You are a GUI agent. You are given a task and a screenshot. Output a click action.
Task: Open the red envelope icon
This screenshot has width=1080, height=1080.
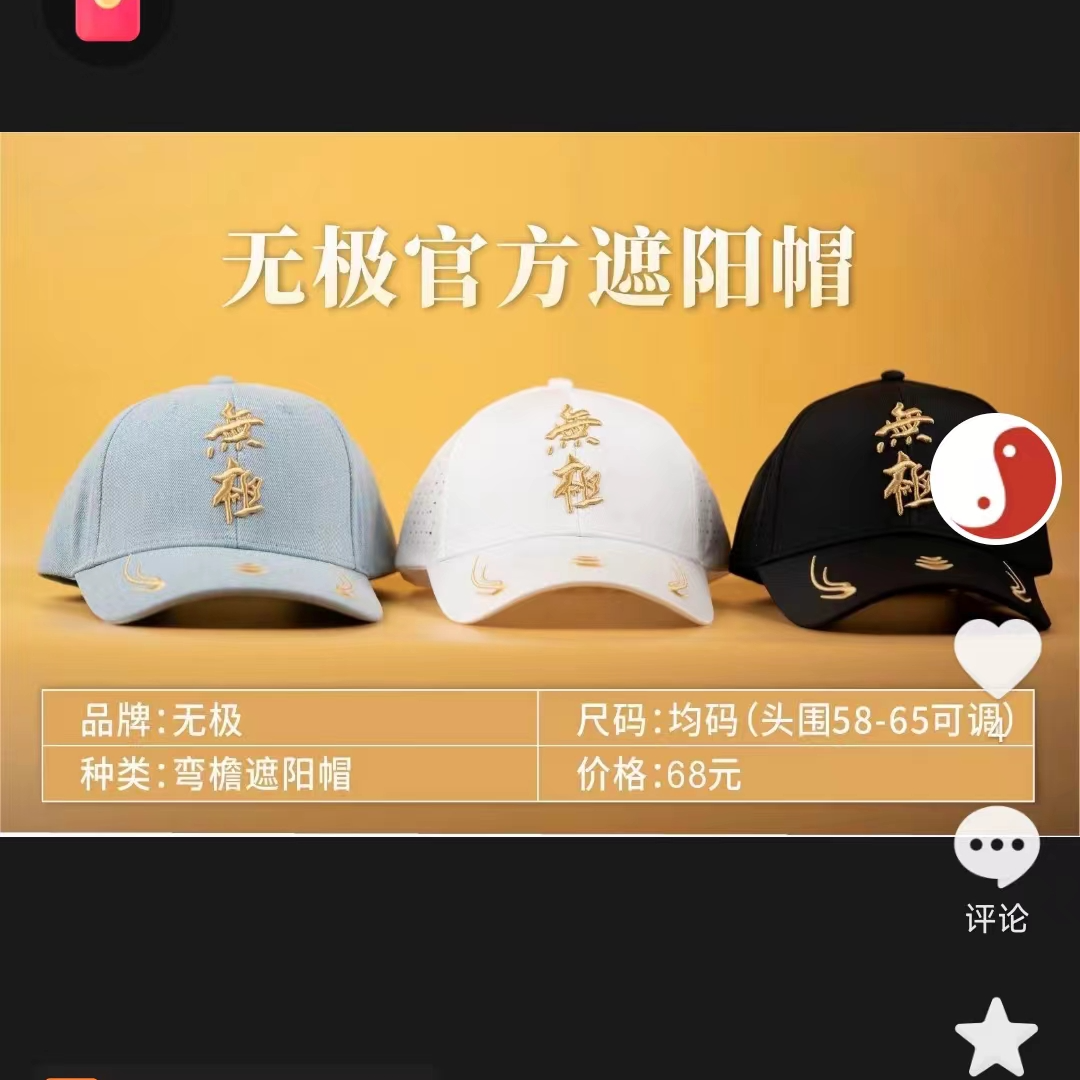[108, 20]
